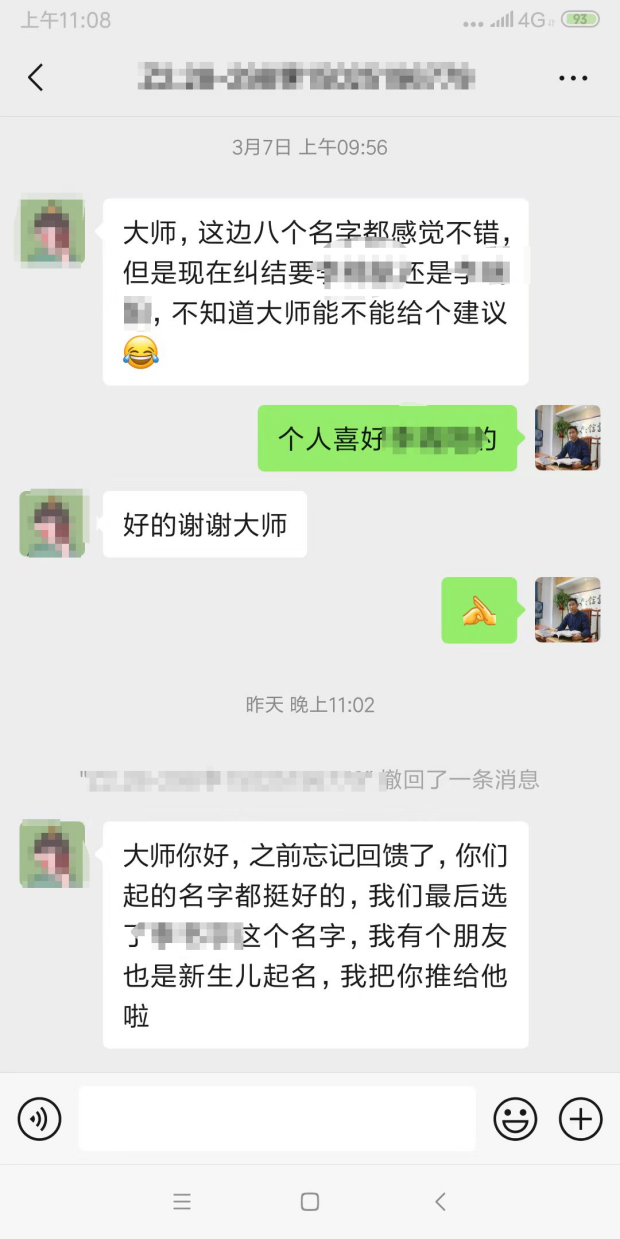
Task: Tap the system home button
Action: 310,1202
